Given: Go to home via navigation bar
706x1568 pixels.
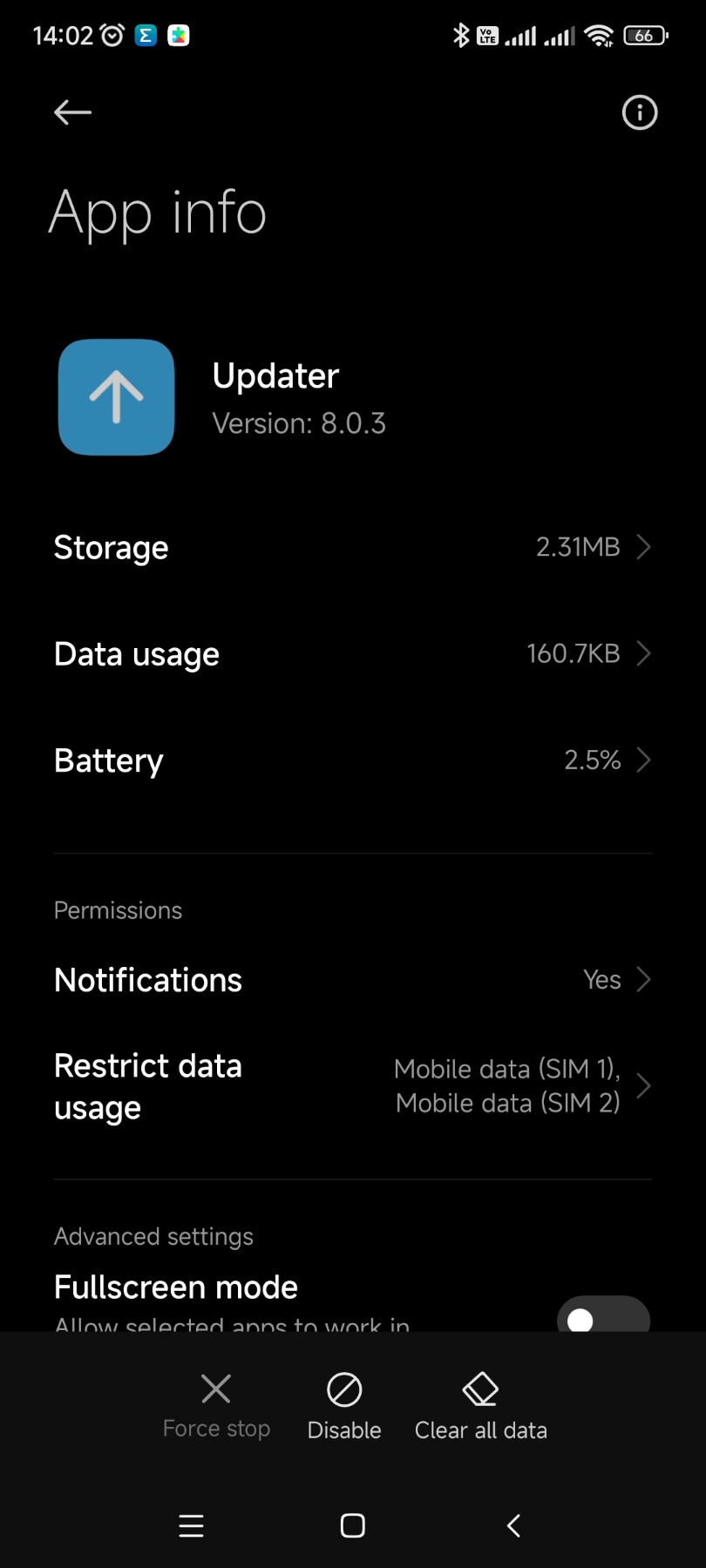Looking at the screenshot, I should point(353,1525).
